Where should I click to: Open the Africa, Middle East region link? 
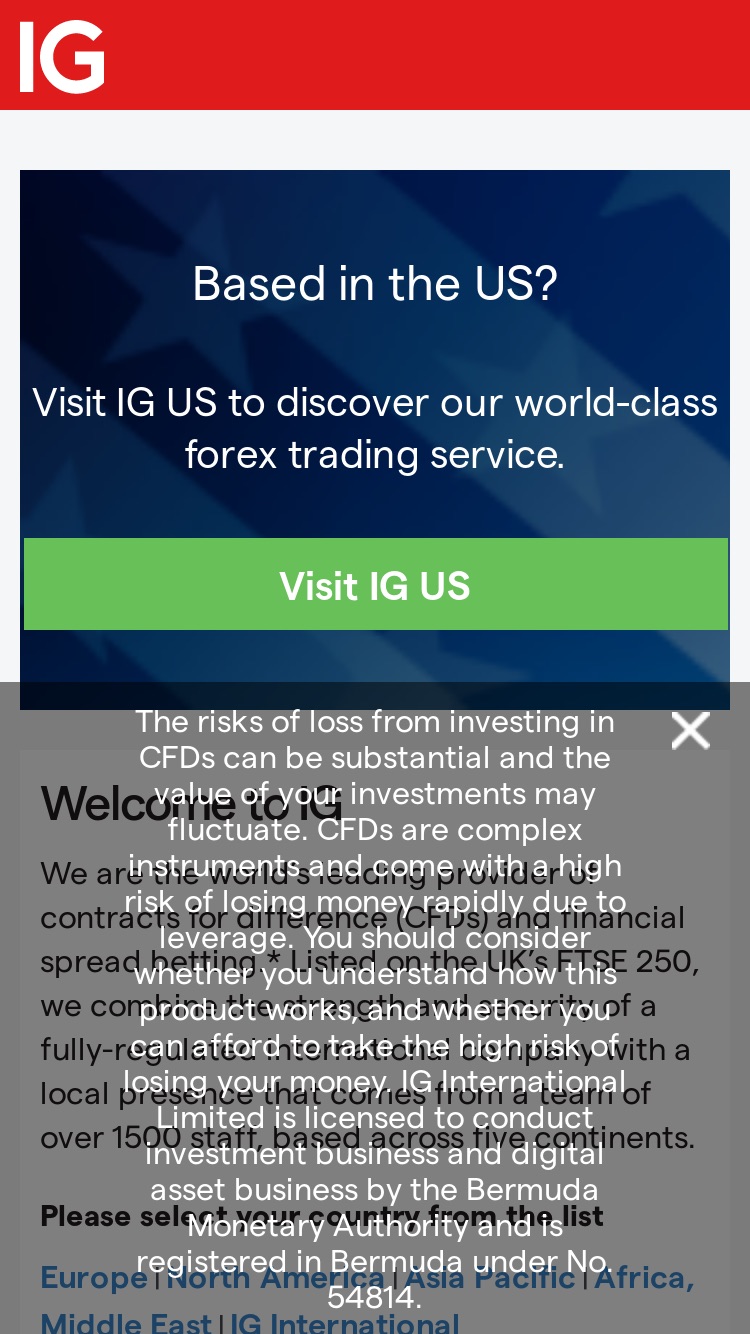644,1278
